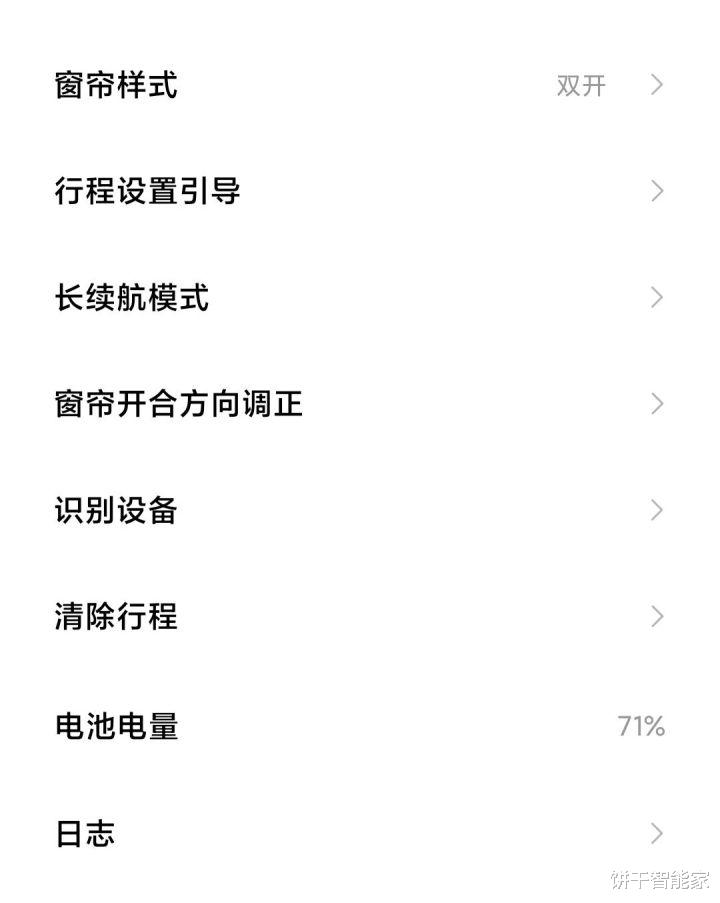Click the chevron beside 行程设置引导
This screenshot has width=720, height=903.
(x=656, y=190)
